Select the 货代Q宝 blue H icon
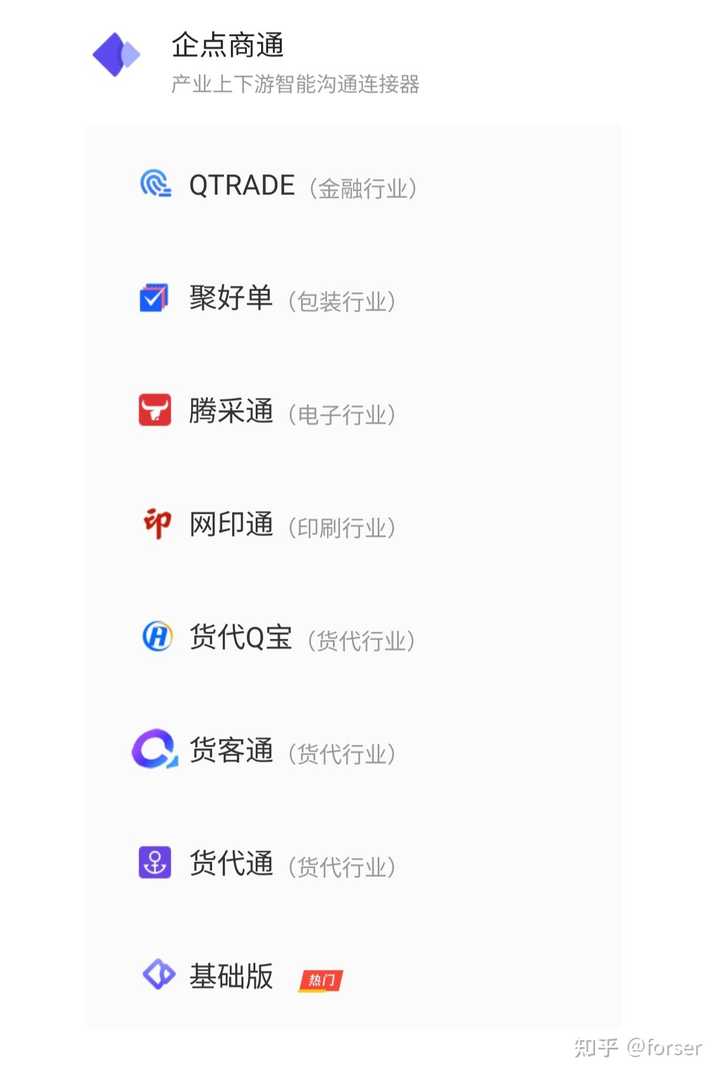The image size is (720, 1076). [x=155, y=637]
